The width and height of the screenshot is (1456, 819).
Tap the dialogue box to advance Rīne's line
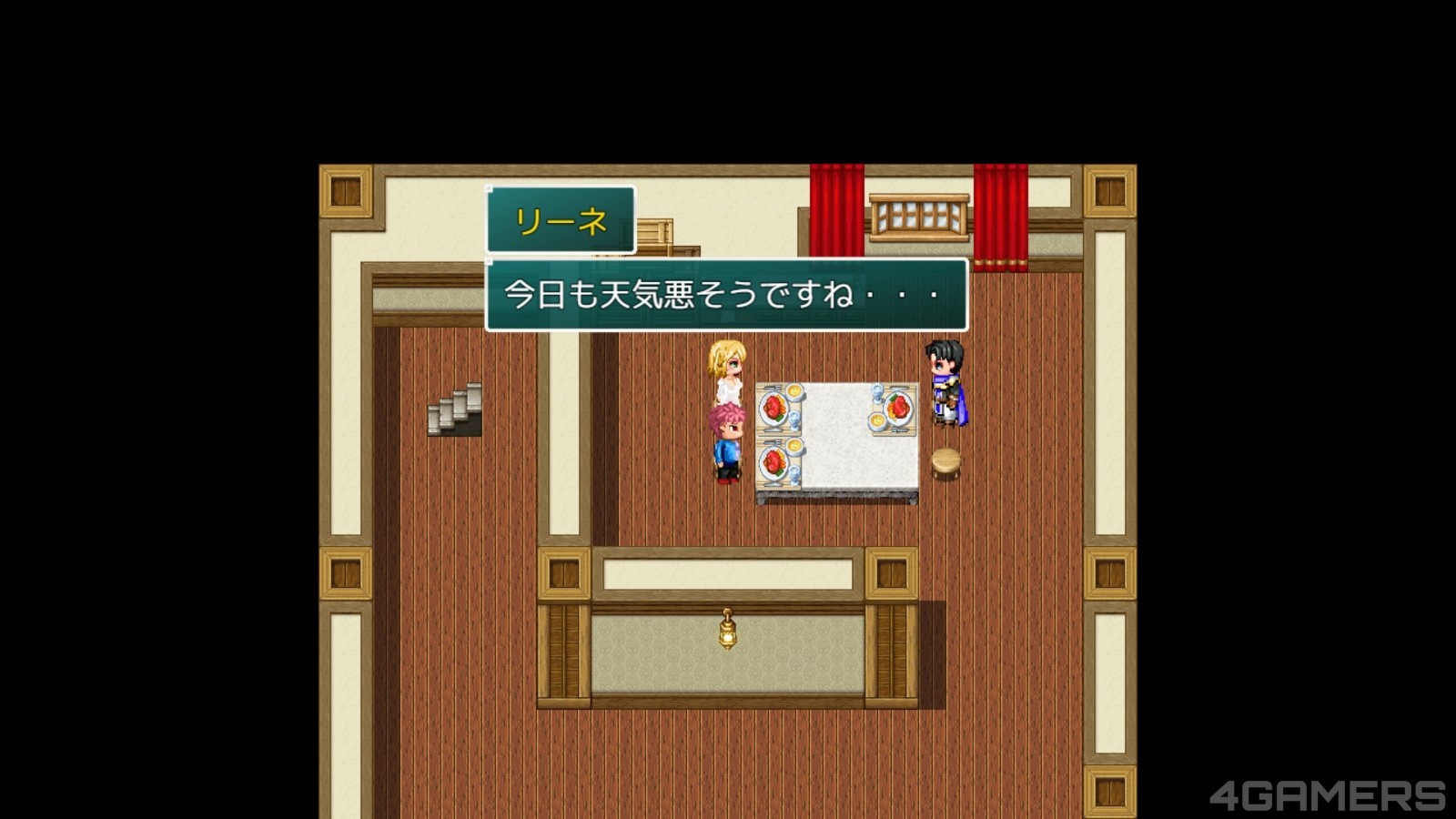tap(725, 296)
